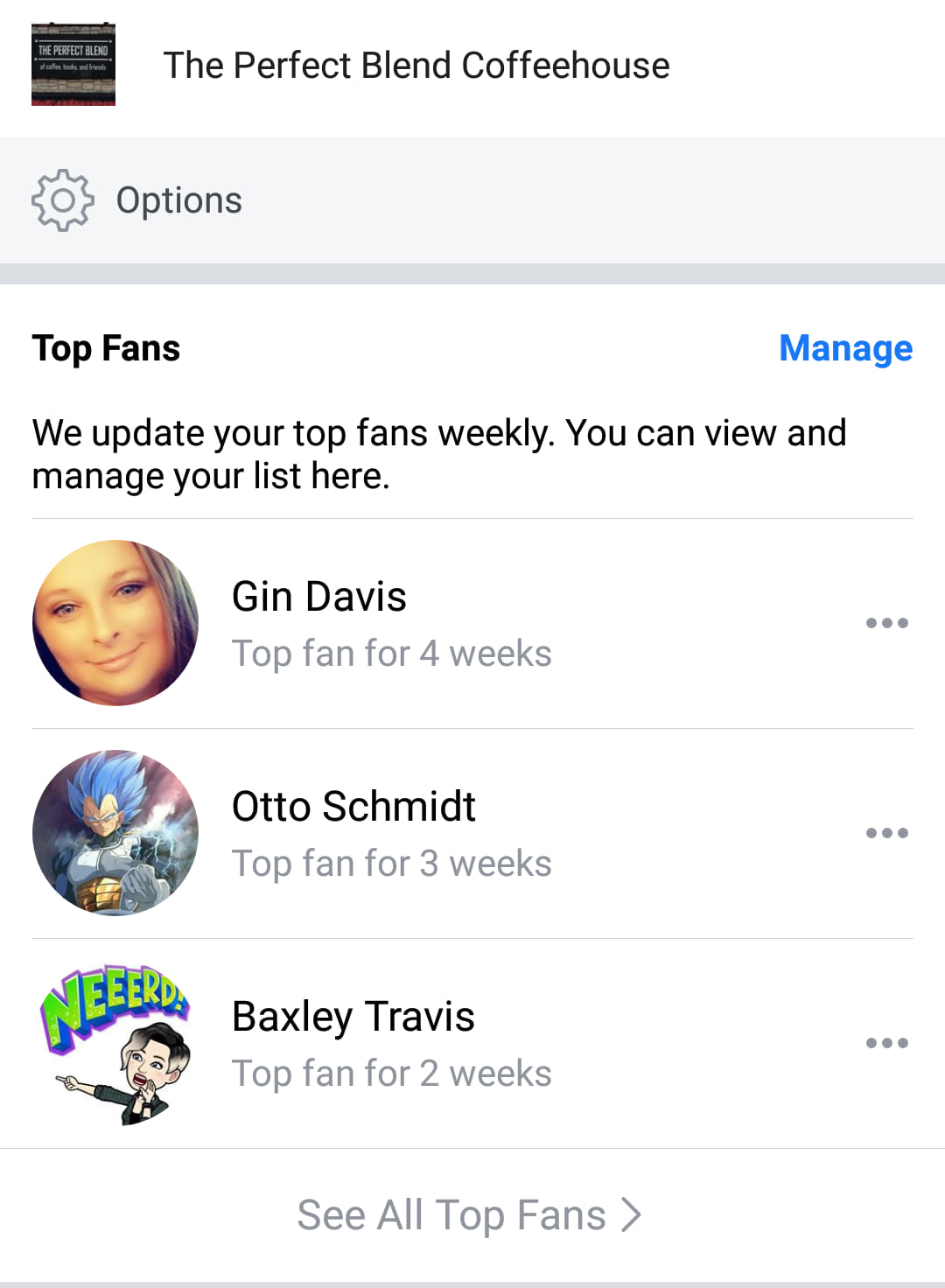Open more options for Gin Davis
The image size is (945, 1288).
tap(886, 623)
